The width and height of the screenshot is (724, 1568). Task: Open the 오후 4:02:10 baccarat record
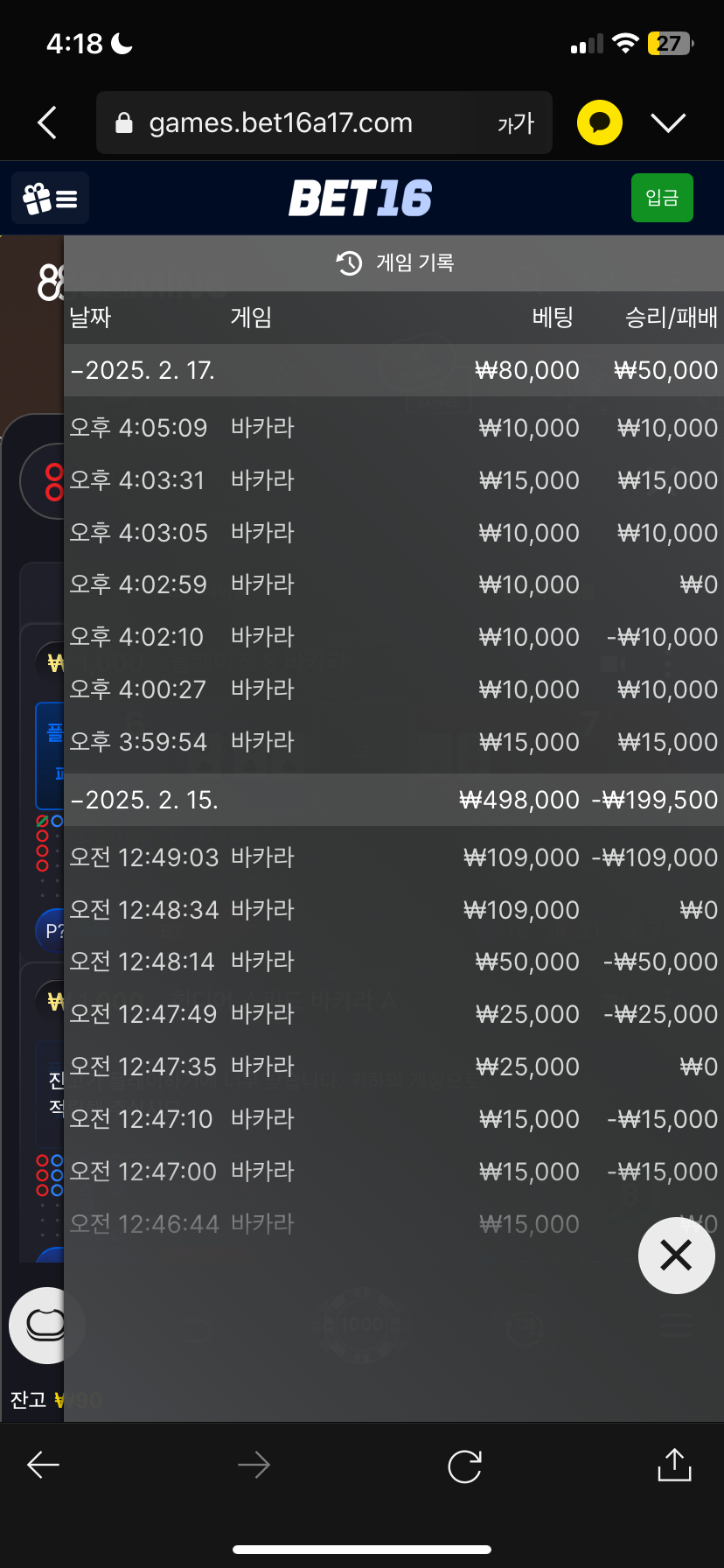point(393,637)
